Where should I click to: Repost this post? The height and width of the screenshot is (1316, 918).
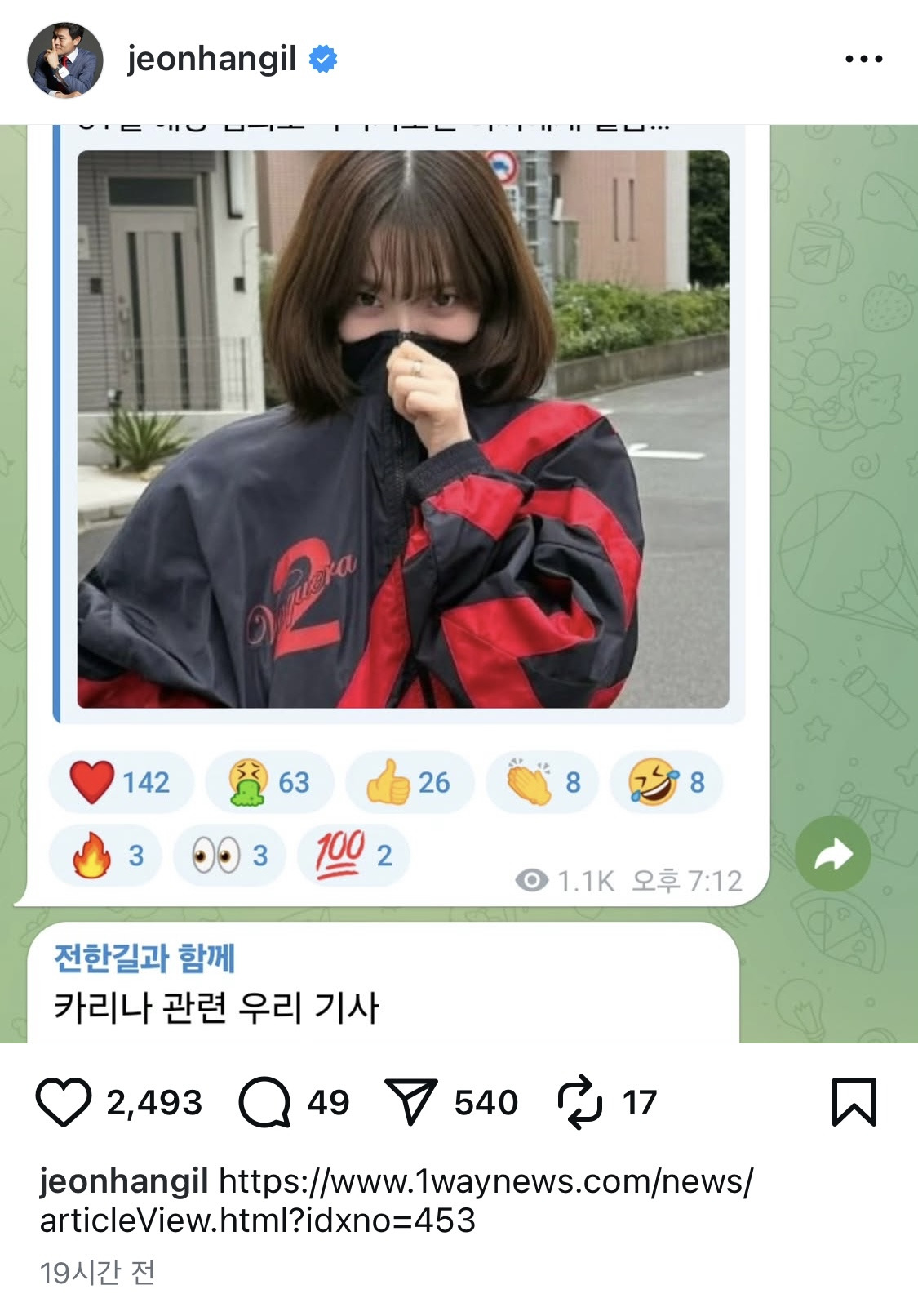[579, 1102]
